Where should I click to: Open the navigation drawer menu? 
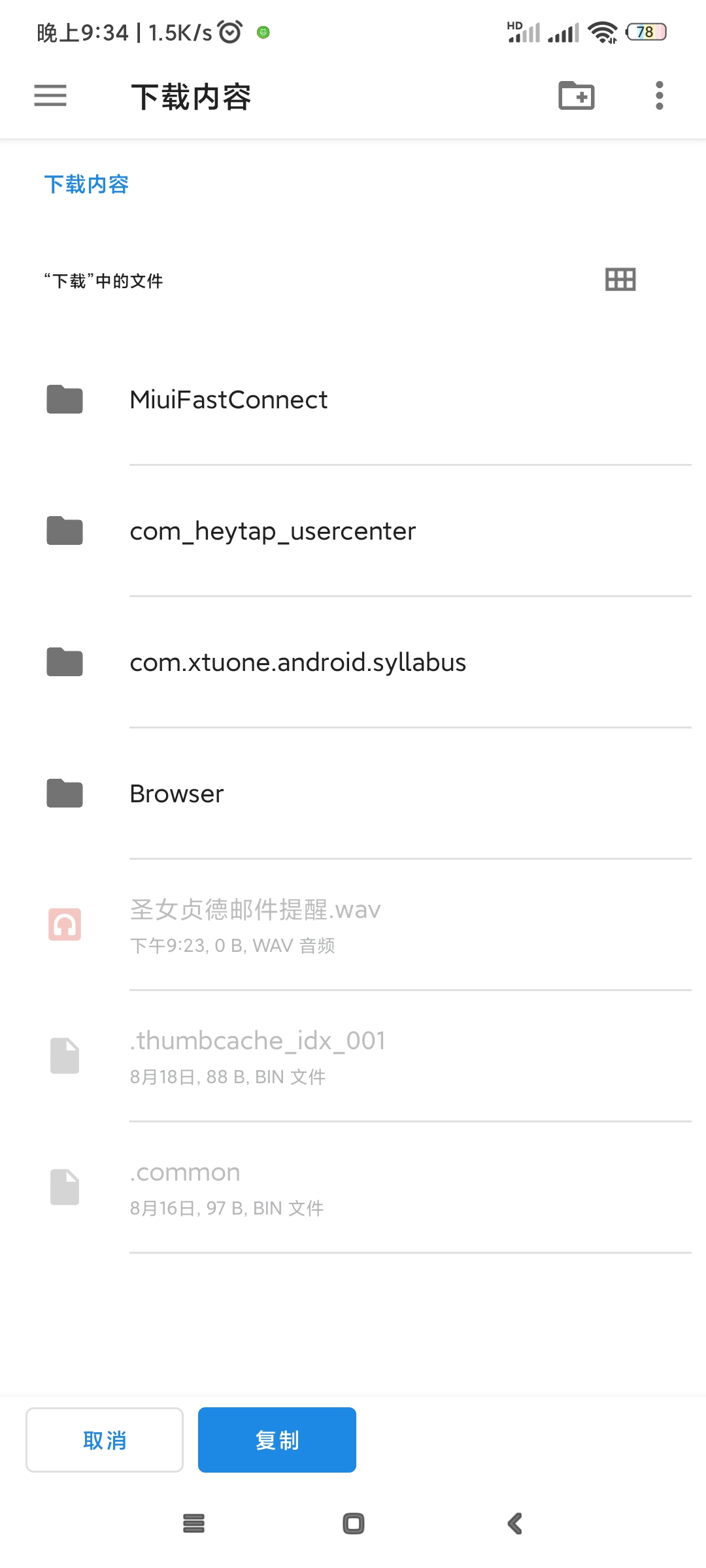(x=50, y=95)
